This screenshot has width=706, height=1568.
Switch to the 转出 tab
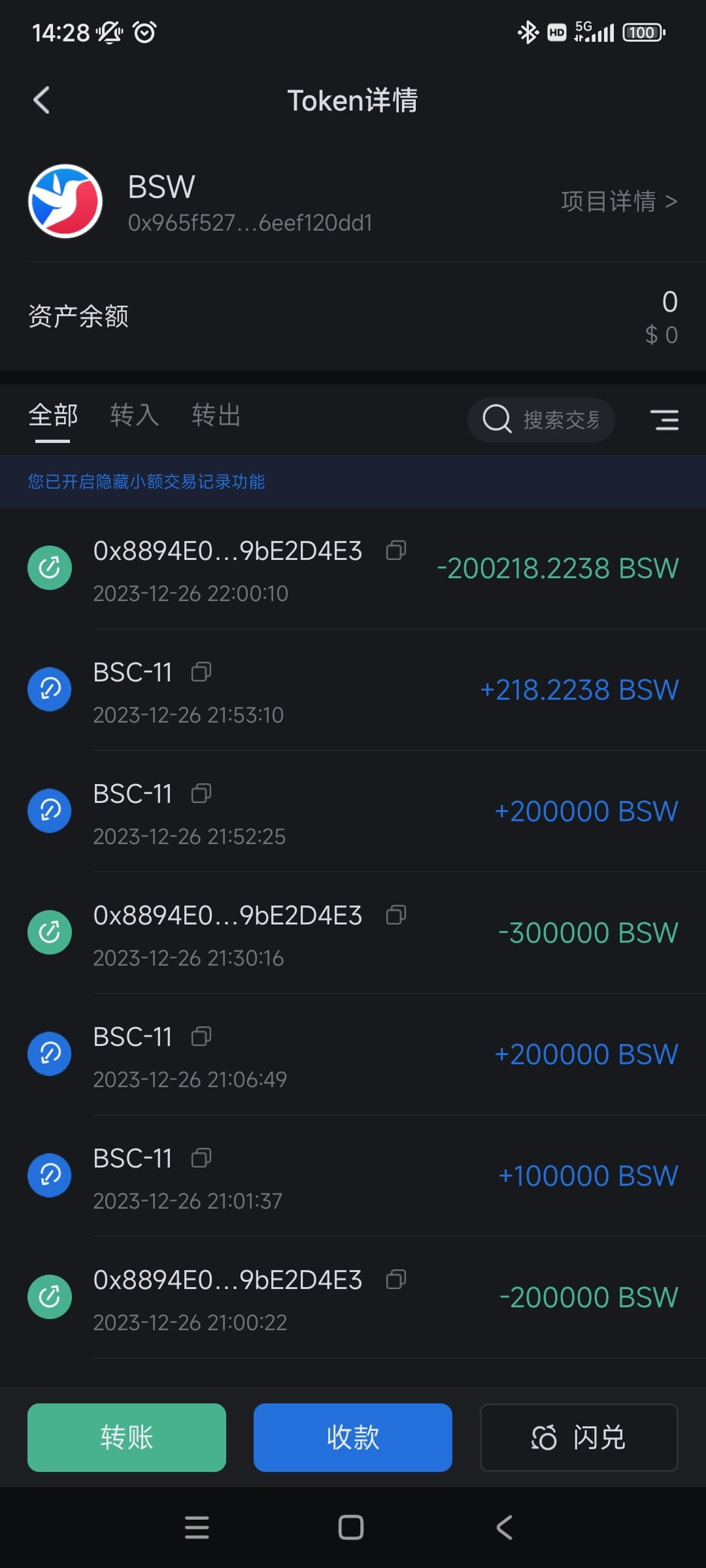pos(216,416)
